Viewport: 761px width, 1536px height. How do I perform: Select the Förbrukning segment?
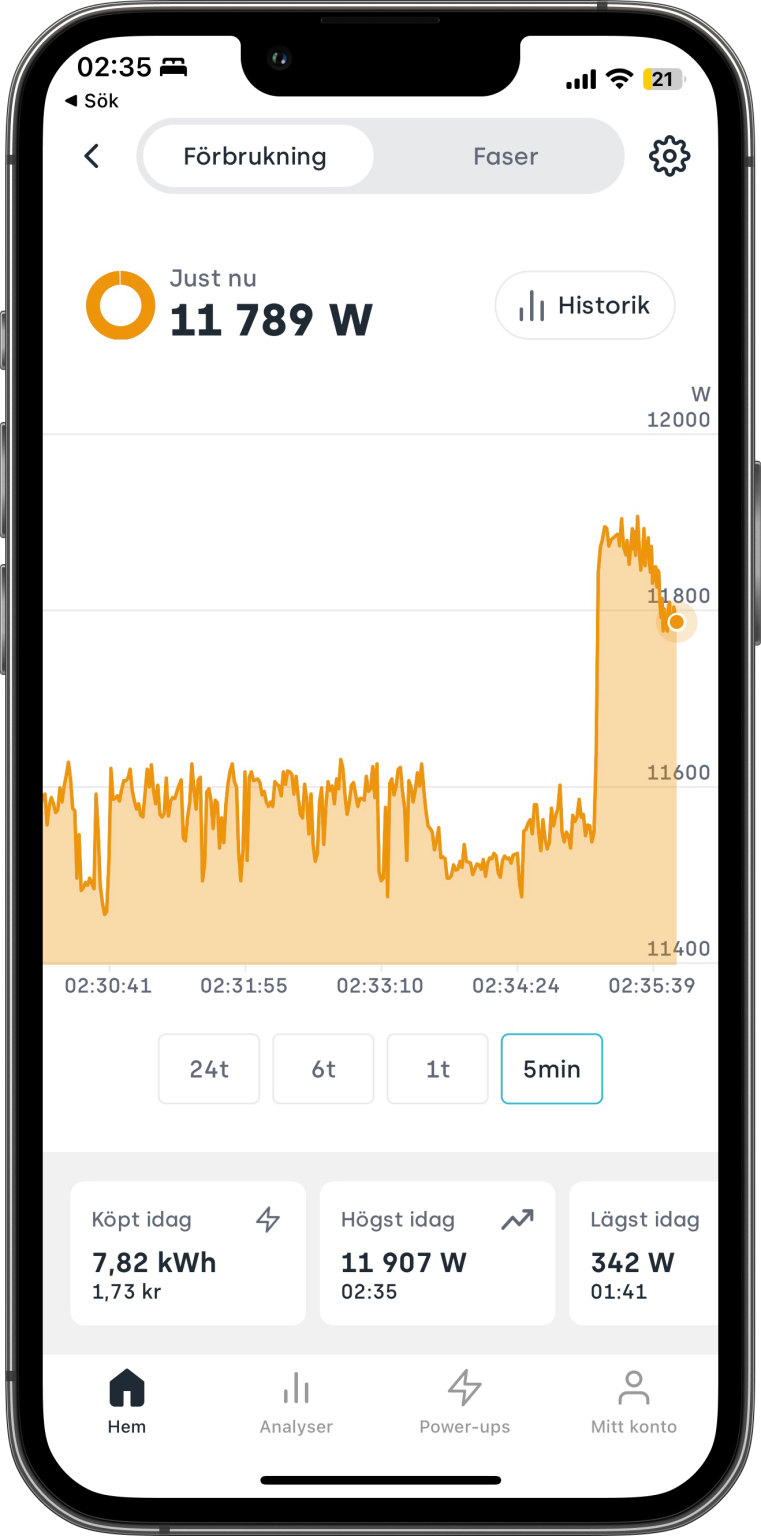point(255,156)
